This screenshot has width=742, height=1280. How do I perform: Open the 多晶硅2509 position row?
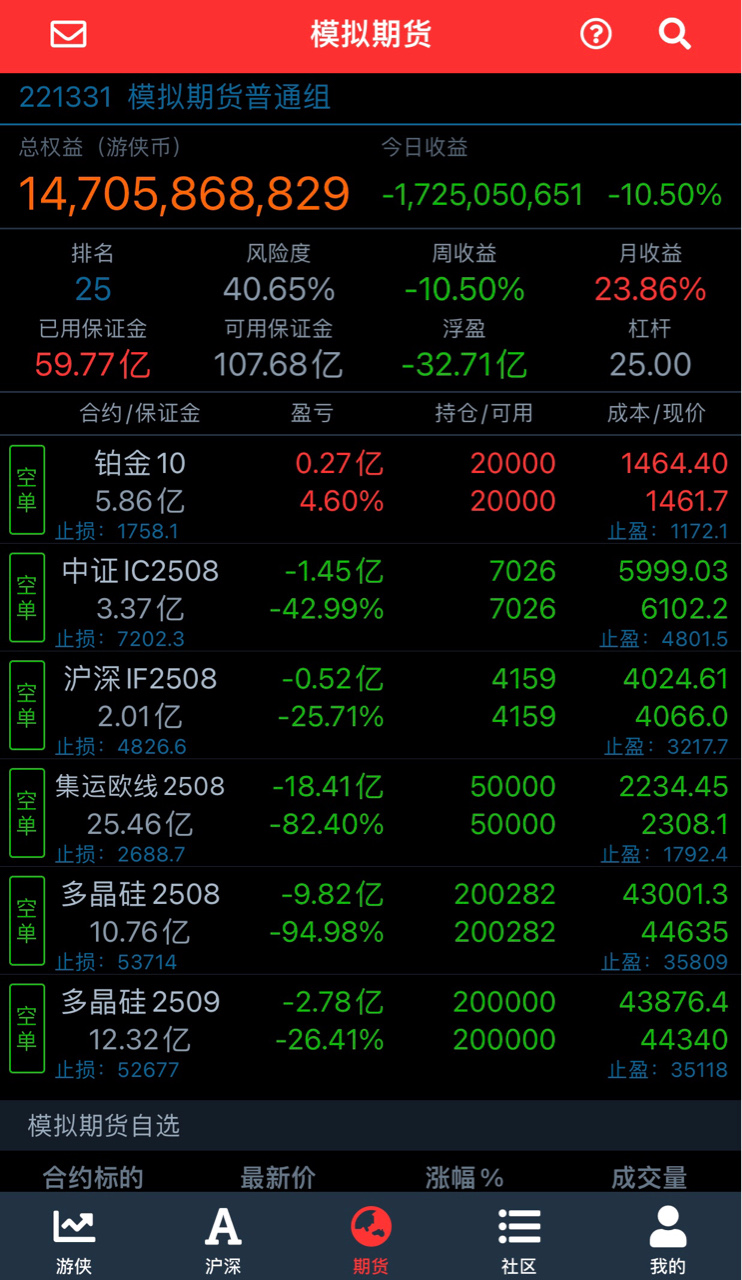[x=371, y=1030]
